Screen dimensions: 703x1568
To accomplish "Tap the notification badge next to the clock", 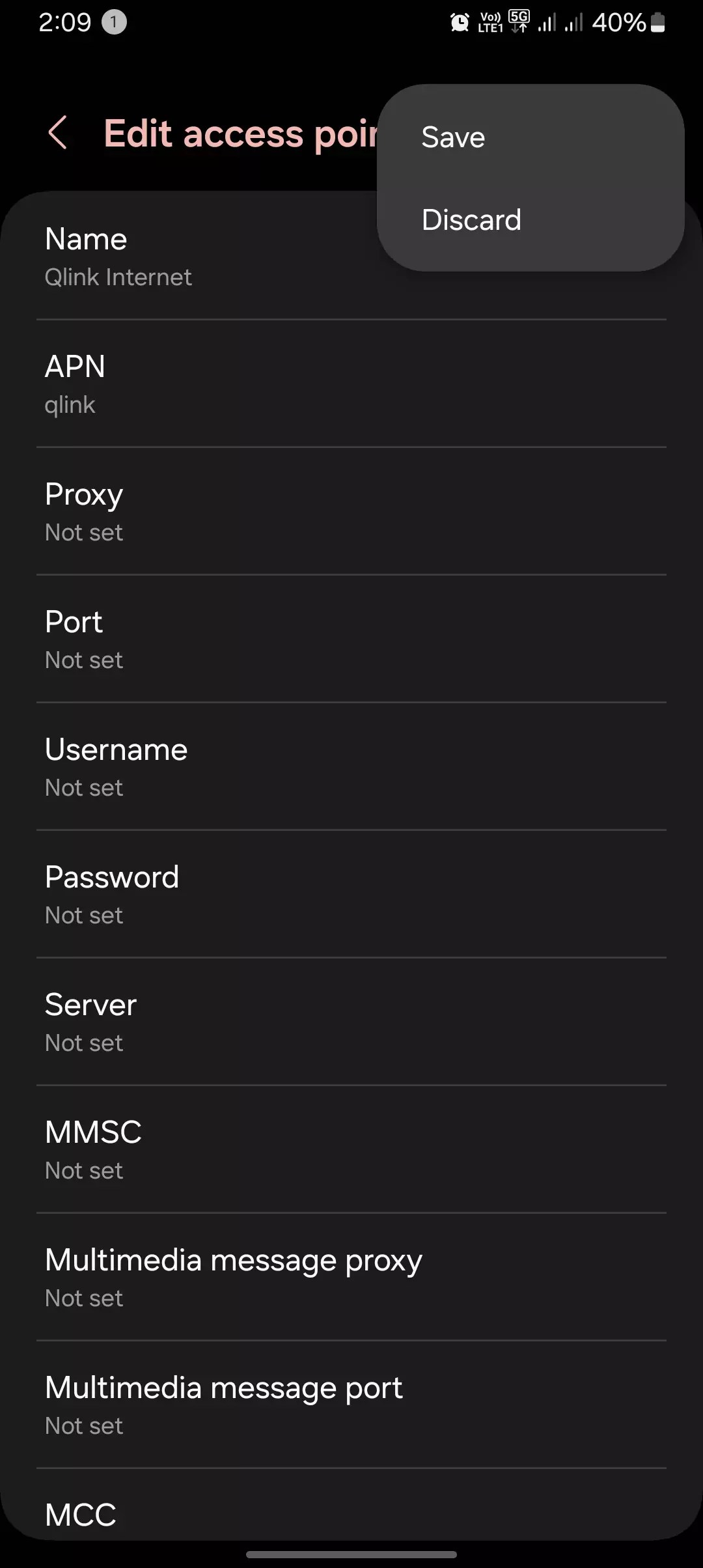I will [x=114, y=21].
